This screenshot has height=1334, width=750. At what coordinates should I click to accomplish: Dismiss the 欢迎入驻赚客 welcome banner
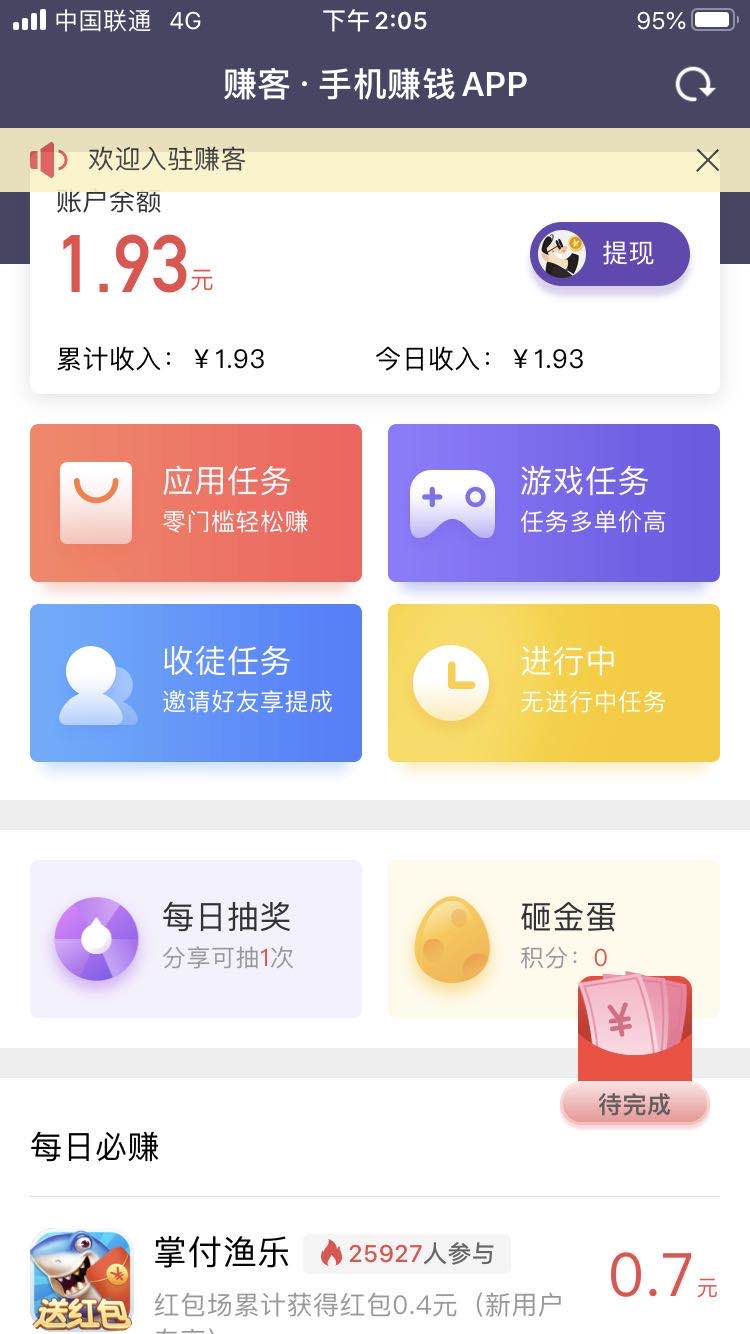pyautogui.click(x=707, y=160)
